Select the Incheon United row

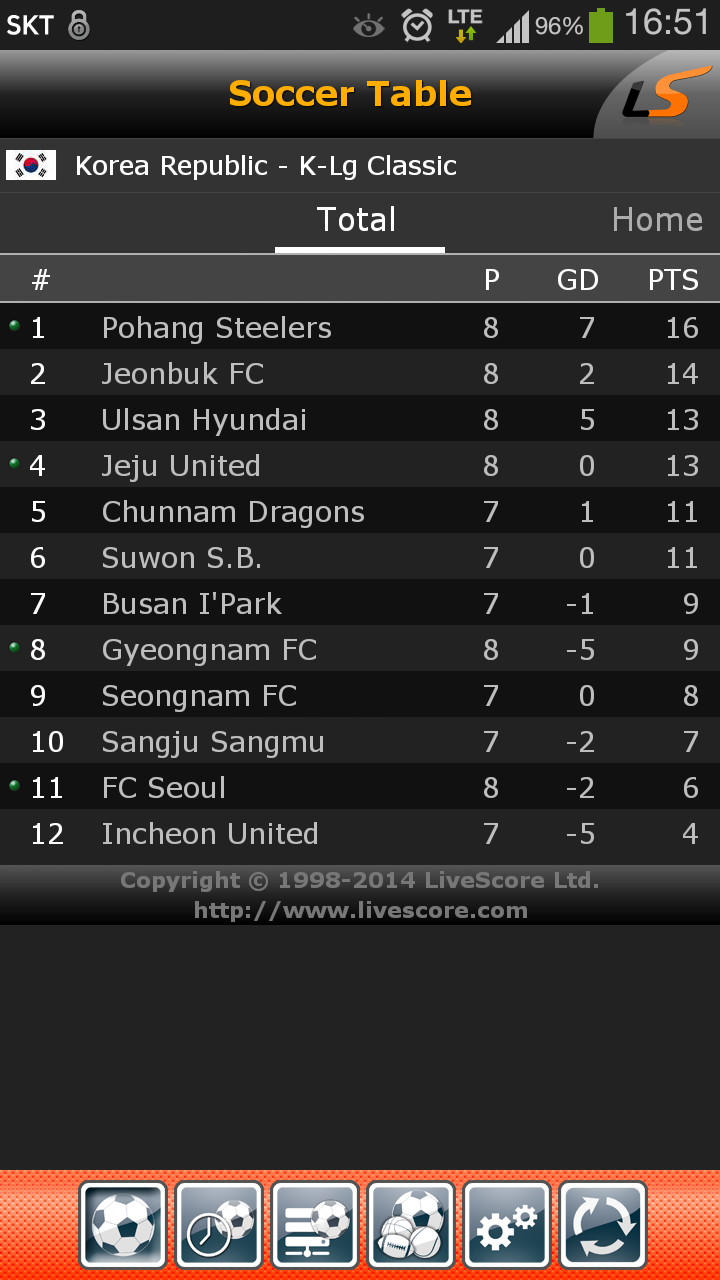pos(360,833)
